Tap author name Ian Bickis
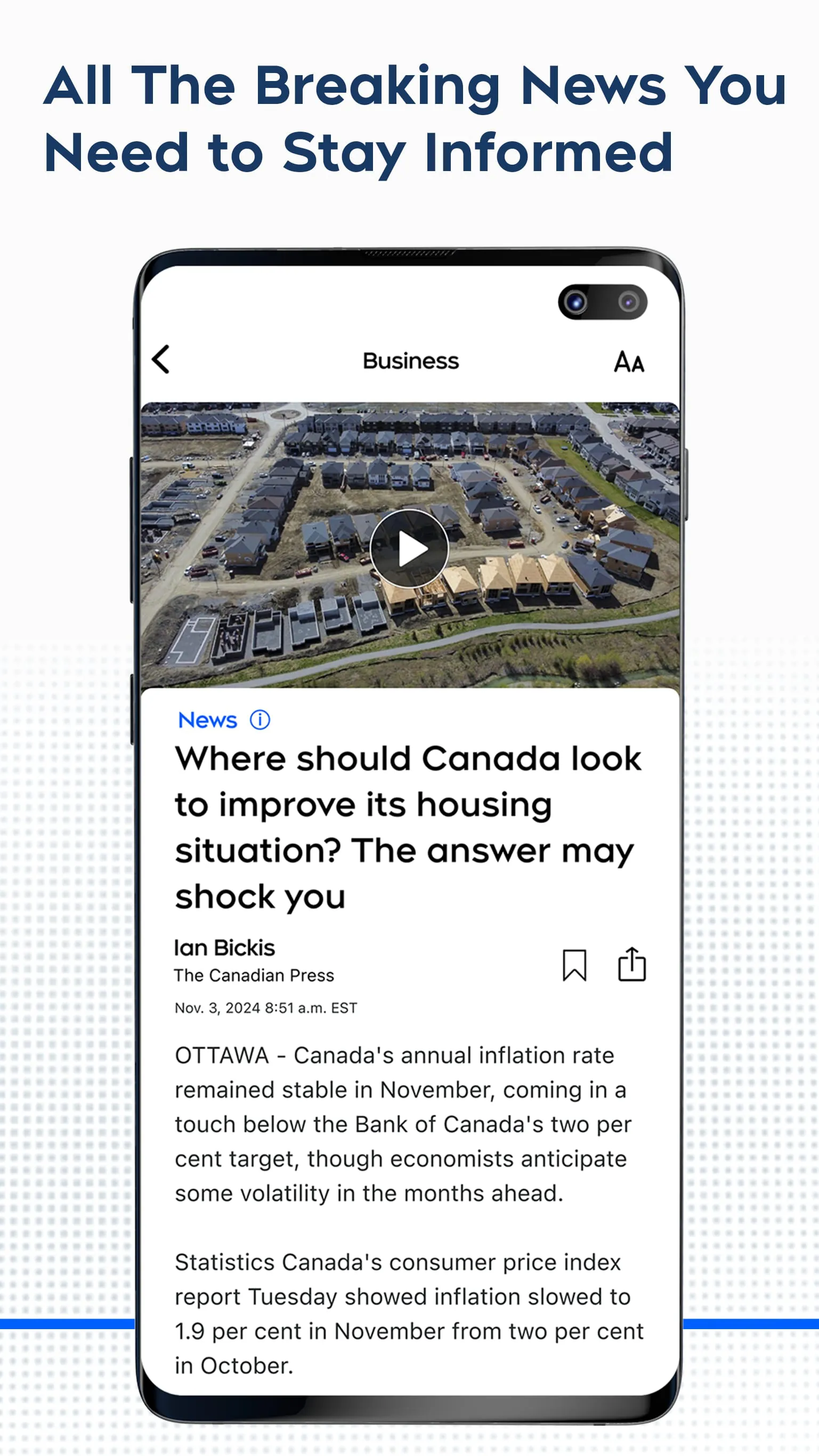Image resolution: width=819 pixels, height=1456 pixels. click(224, 947)
